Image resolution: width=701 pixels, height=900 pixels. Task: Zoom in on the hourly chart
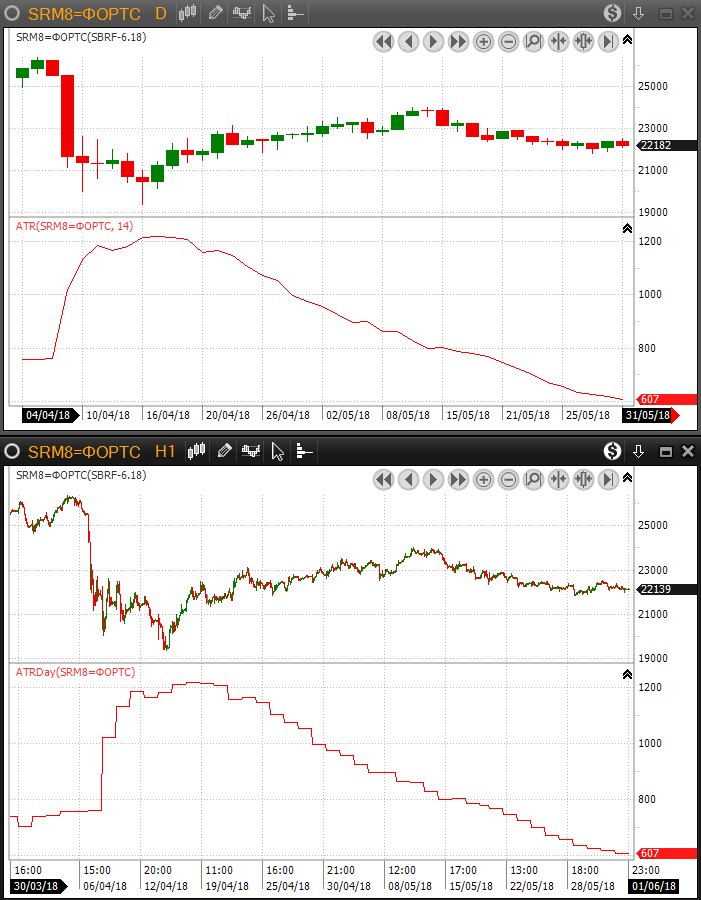[484, 480]
